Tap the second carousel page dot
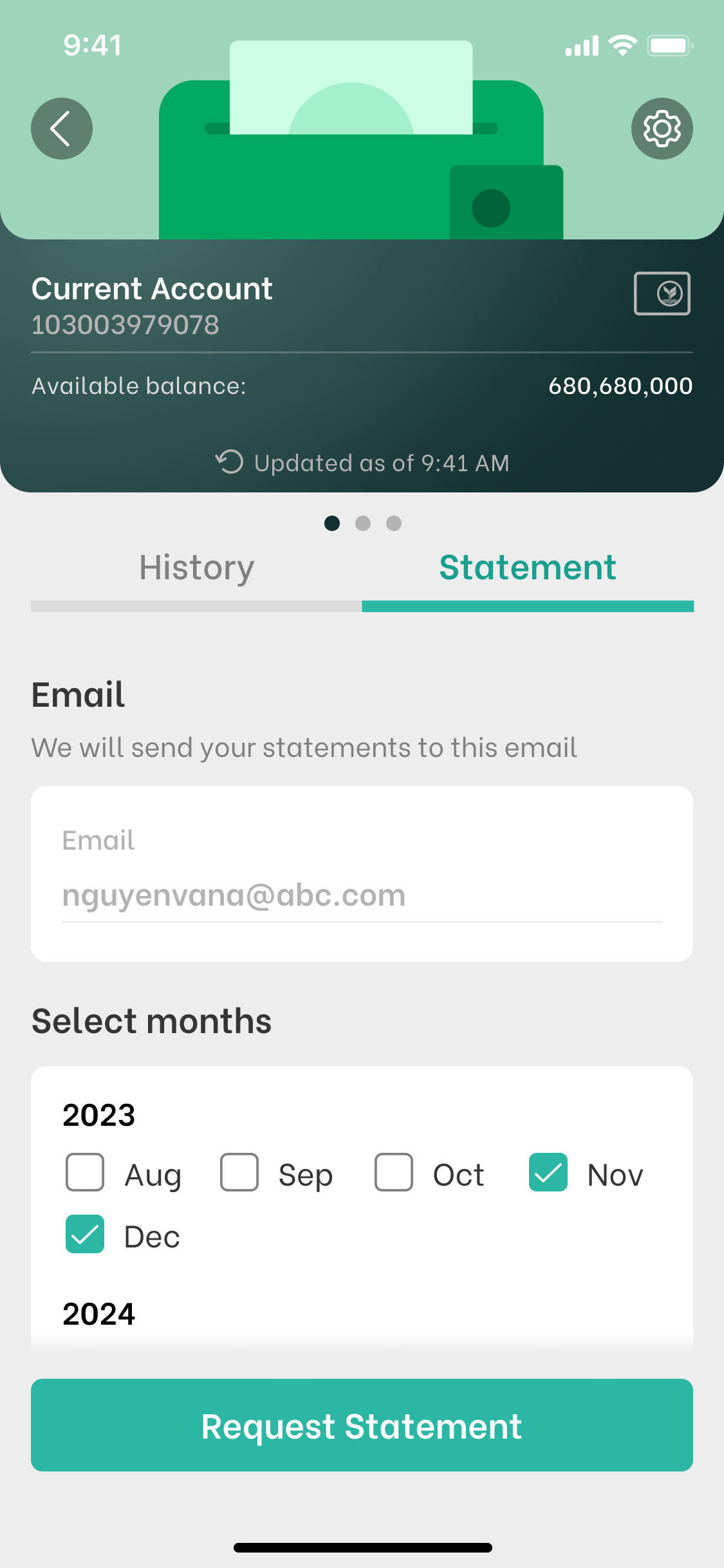Screen dimensions: 724x1568 coord(363,523)
